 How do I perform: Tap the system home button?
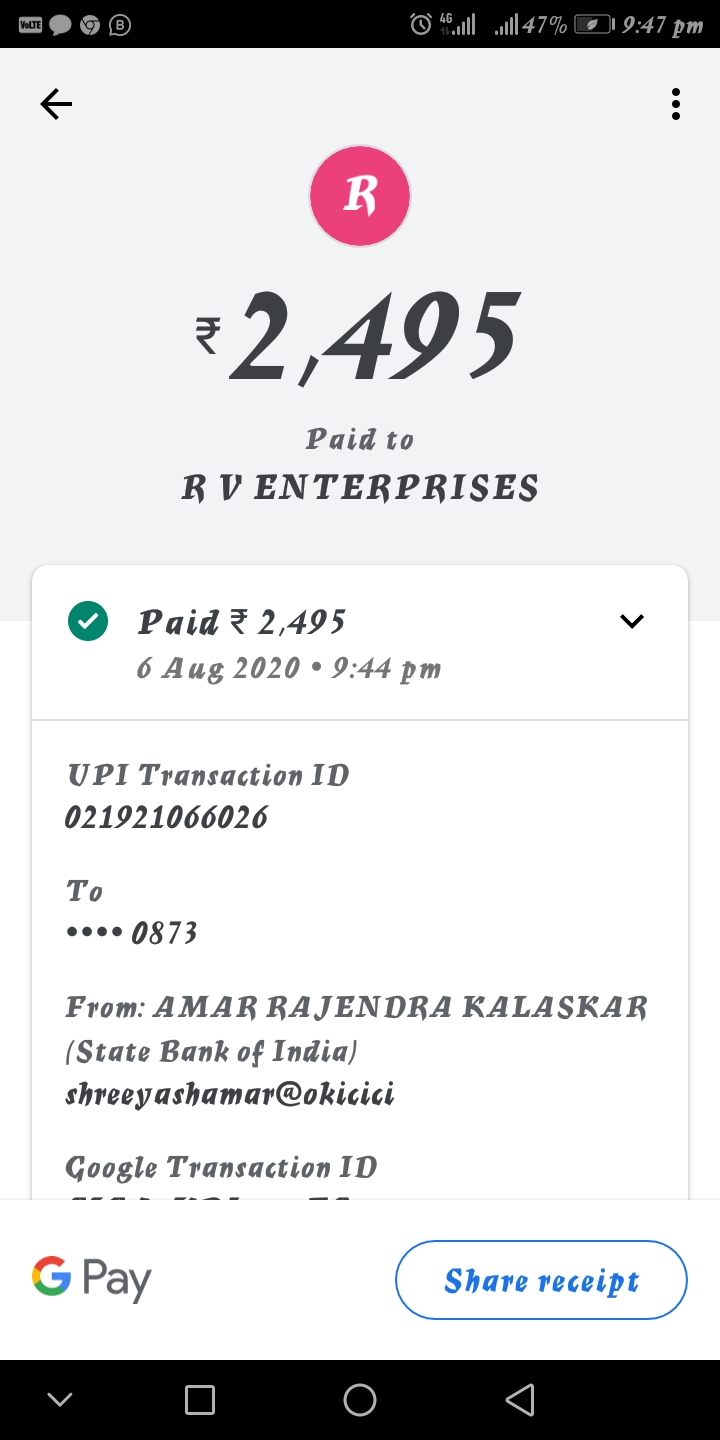click(360, 1400)
